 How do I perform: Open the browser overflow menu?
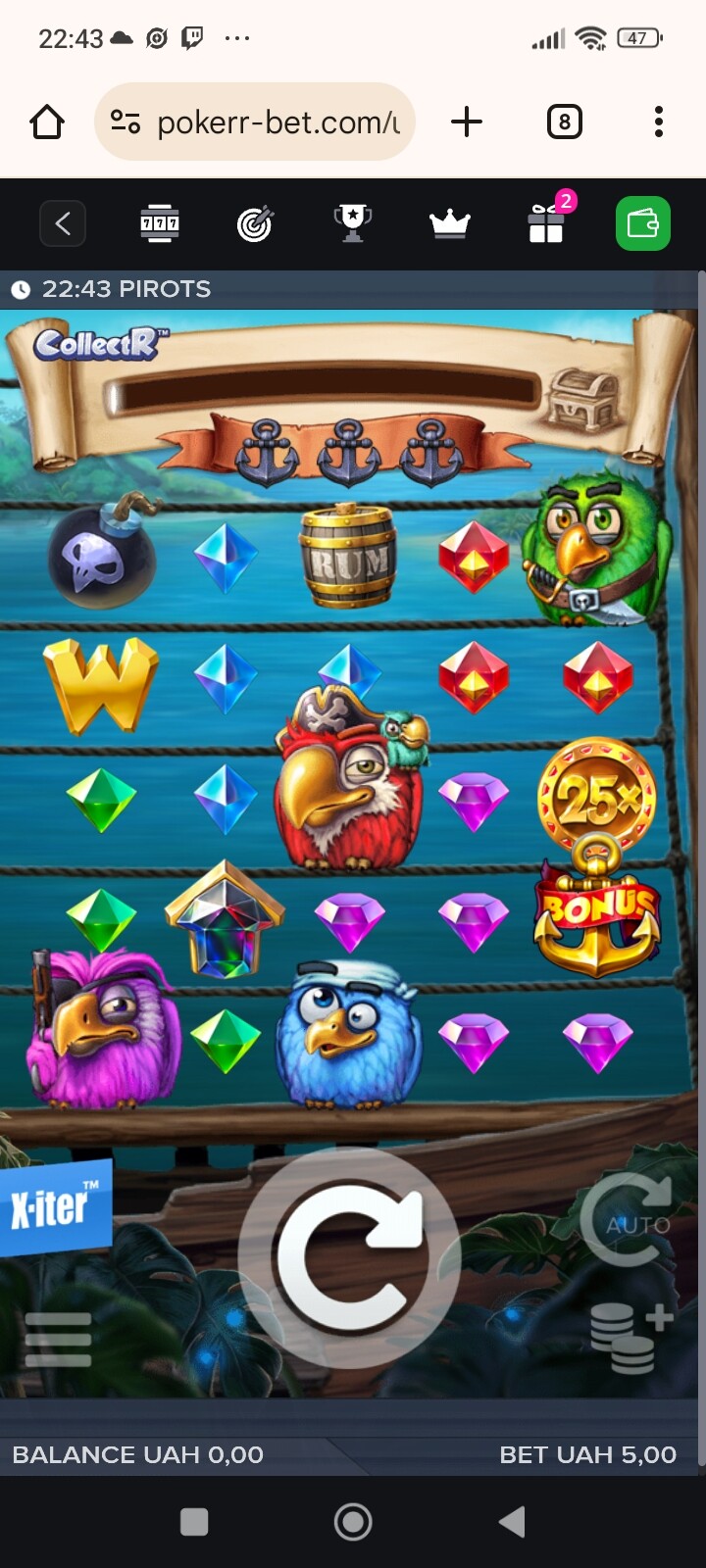click(x=659, y=122)
